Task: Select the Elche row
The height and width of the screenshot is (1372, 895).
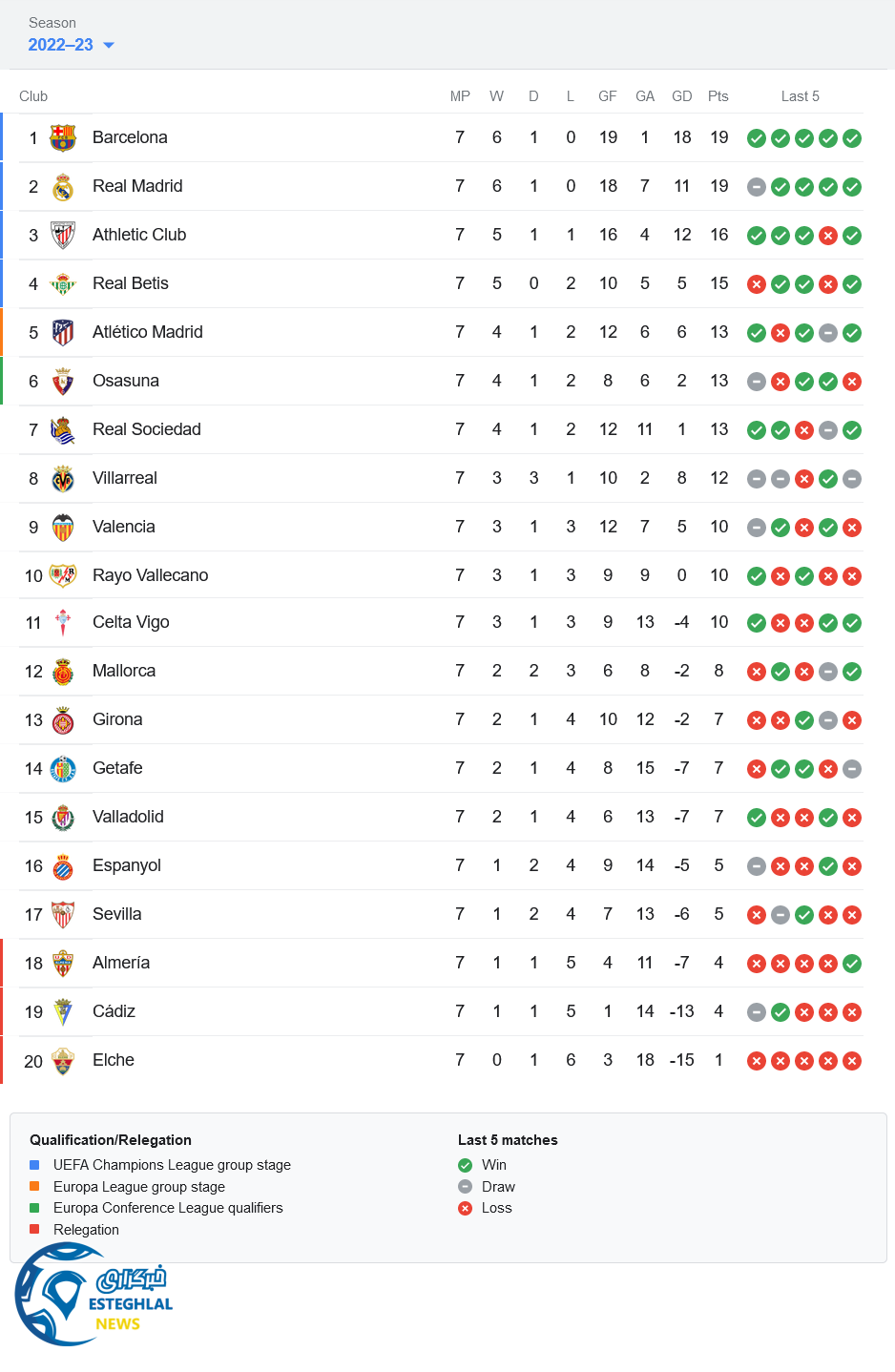Action: coord(114,1060)
